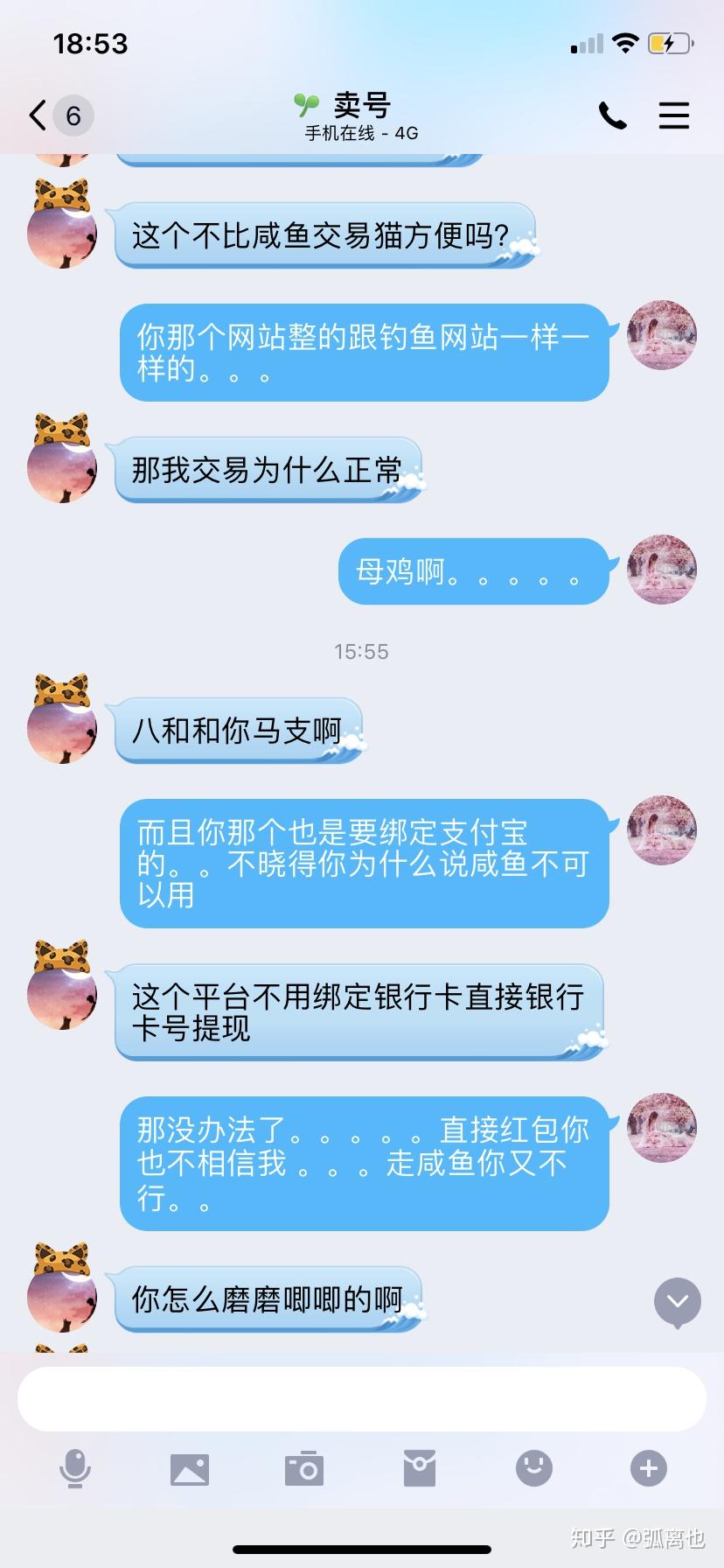Open the photo gallery picker
Viewport: 724px width, 1568px height.
click(x=190, y=1468)
